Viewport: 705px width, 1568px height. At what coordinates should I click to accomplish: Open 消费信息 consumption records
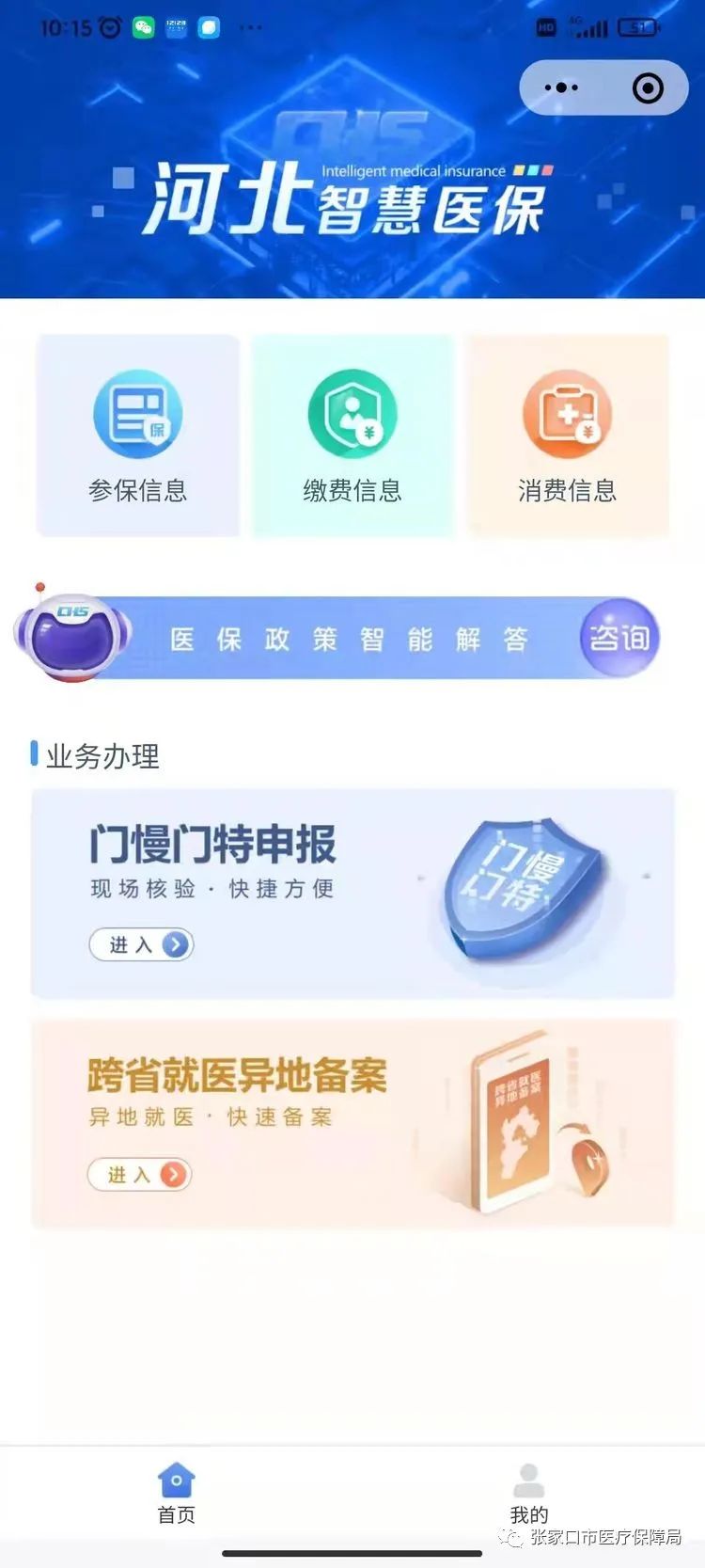point(567,436)
